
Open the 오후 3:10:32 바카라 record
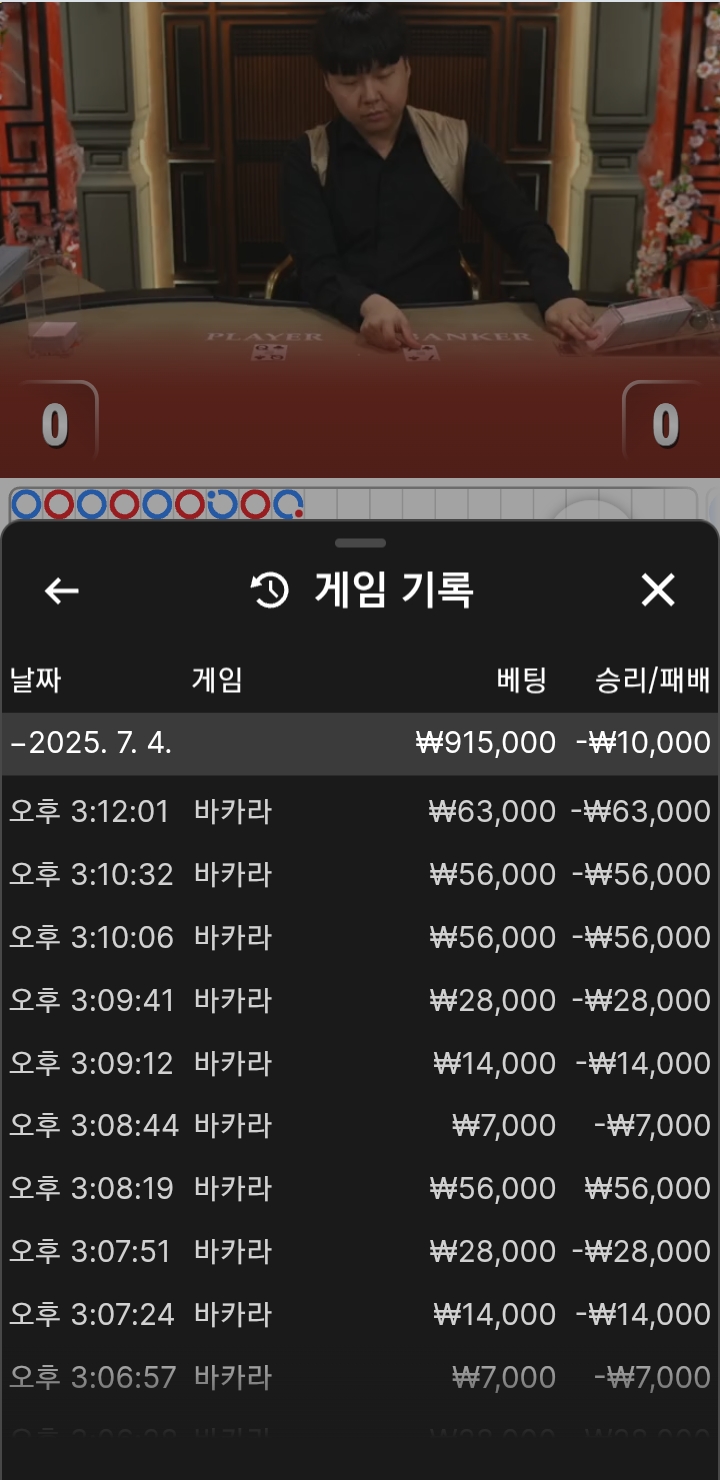pyautogui.click(x=360, y=874)
